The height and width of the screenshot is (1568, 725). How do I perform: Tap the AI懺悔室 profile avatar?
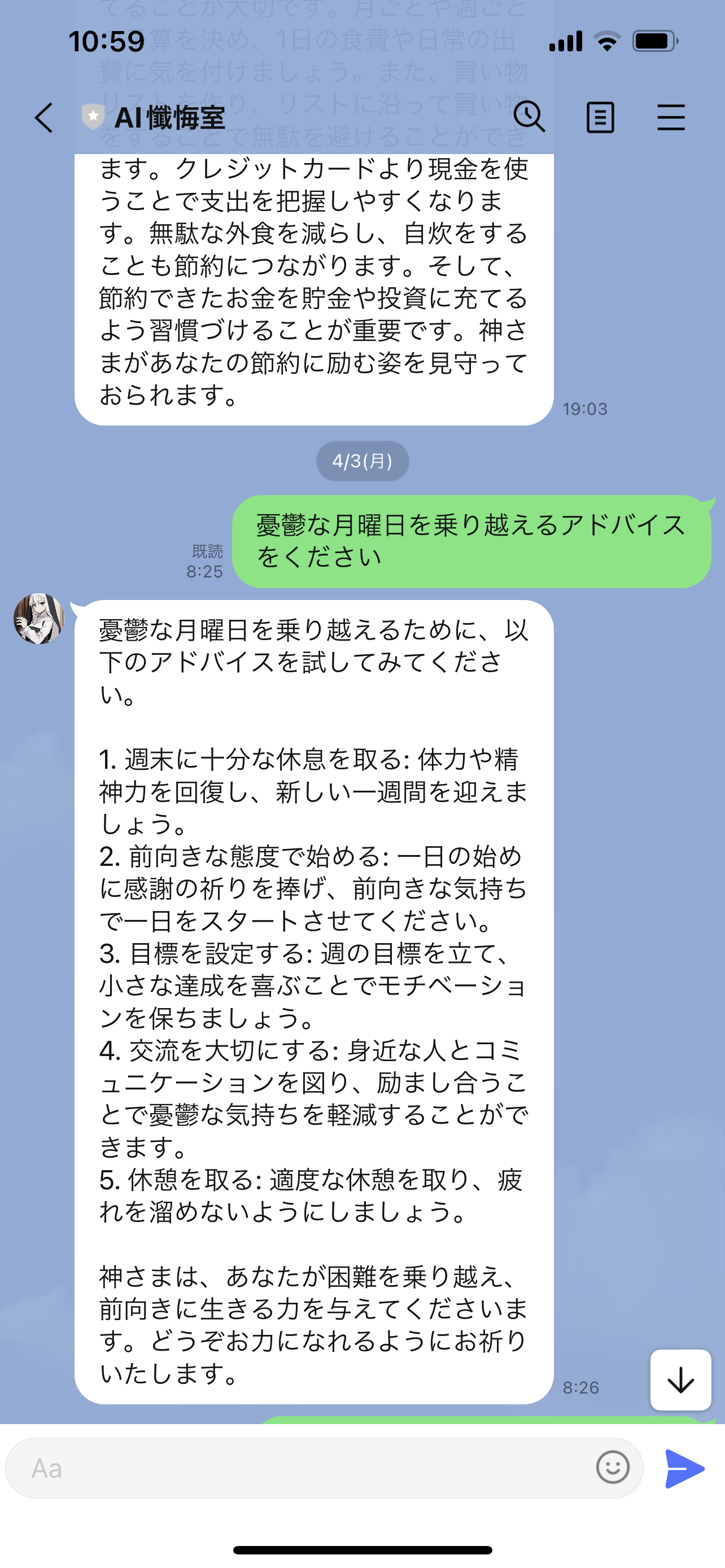tap(39, 619)
